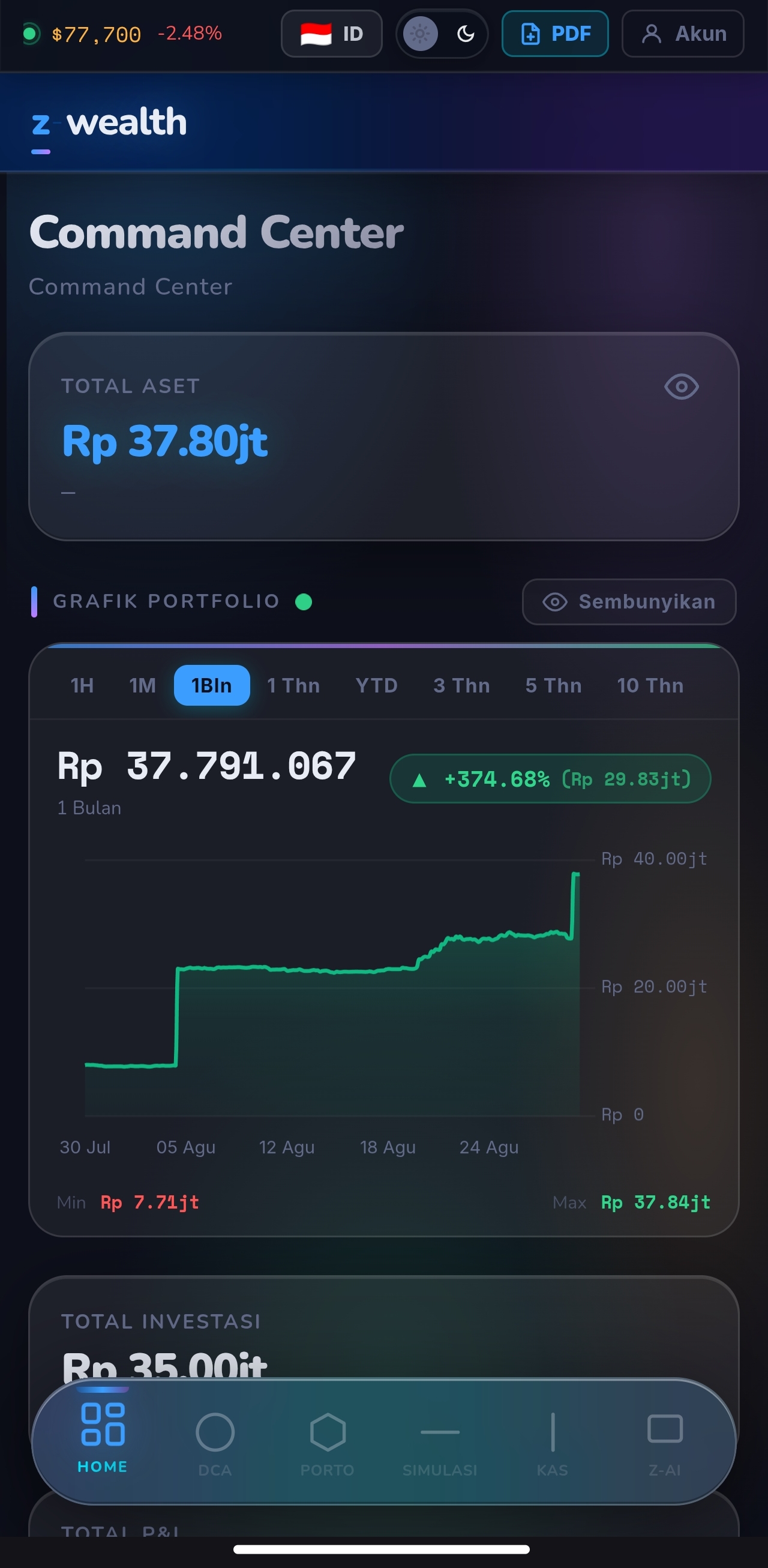Image resolution: width=768 pixels, height=1568 pixels.
Task: Export report with the PDF button
Action: coord(555,34)
